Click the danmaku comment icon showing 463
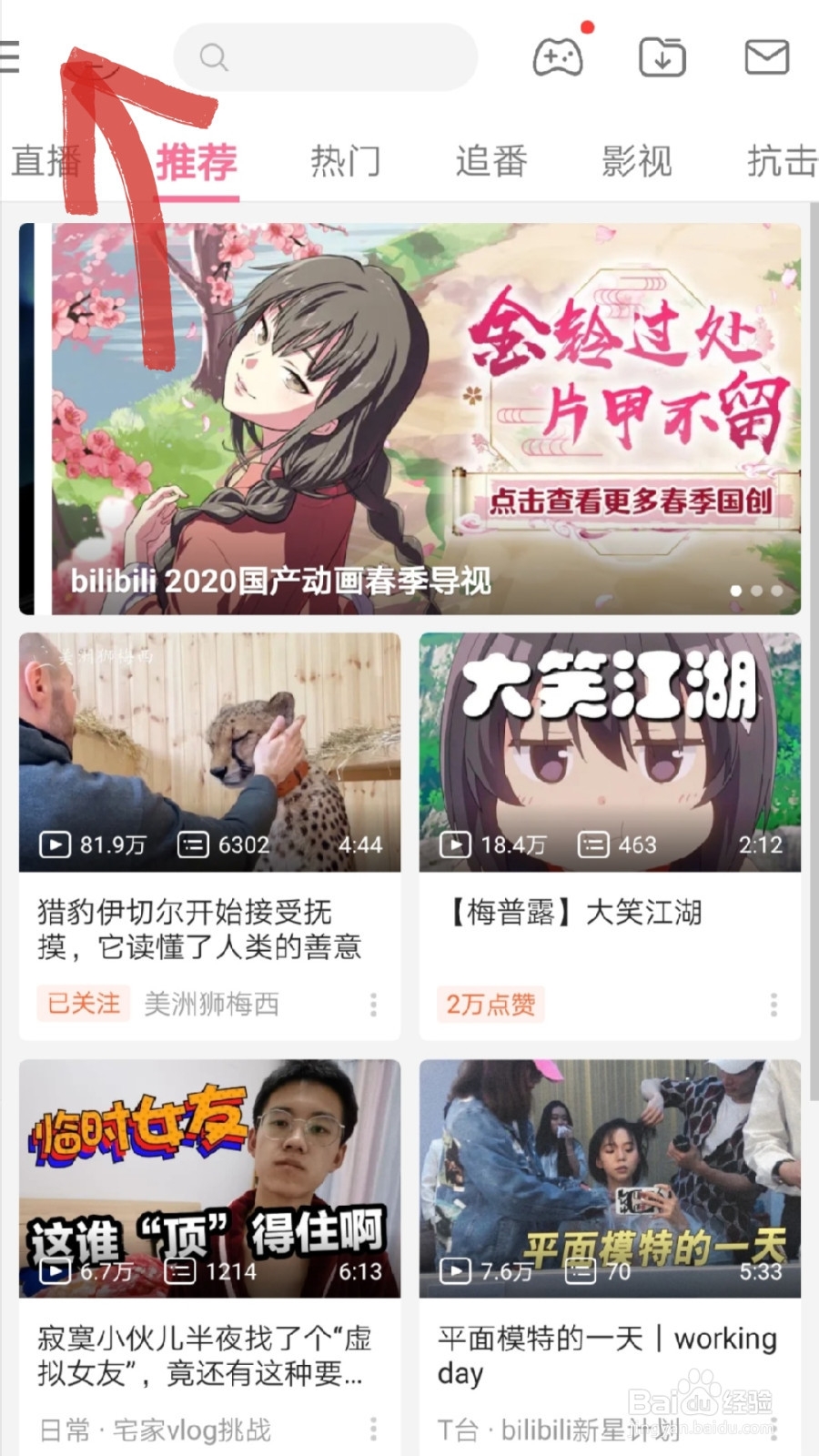This screenshot has height=1456, width=819. (594, 844)
